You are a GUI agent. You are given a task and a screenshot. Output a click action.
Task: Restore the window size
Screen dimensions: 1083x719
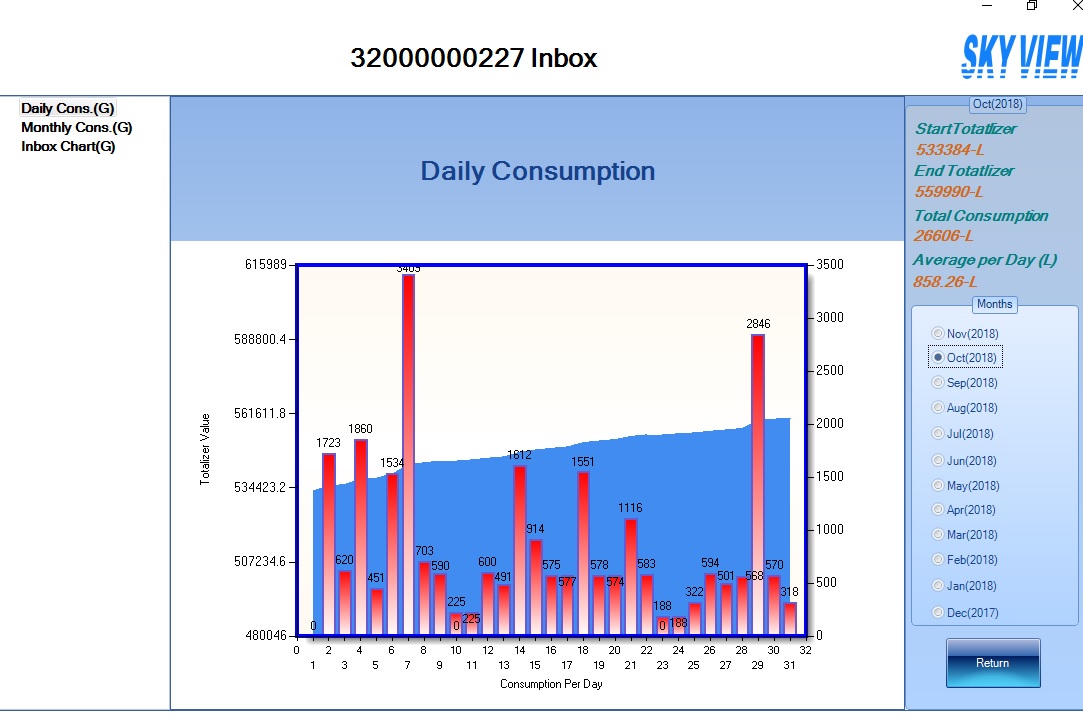click(x=1032, y=6)
